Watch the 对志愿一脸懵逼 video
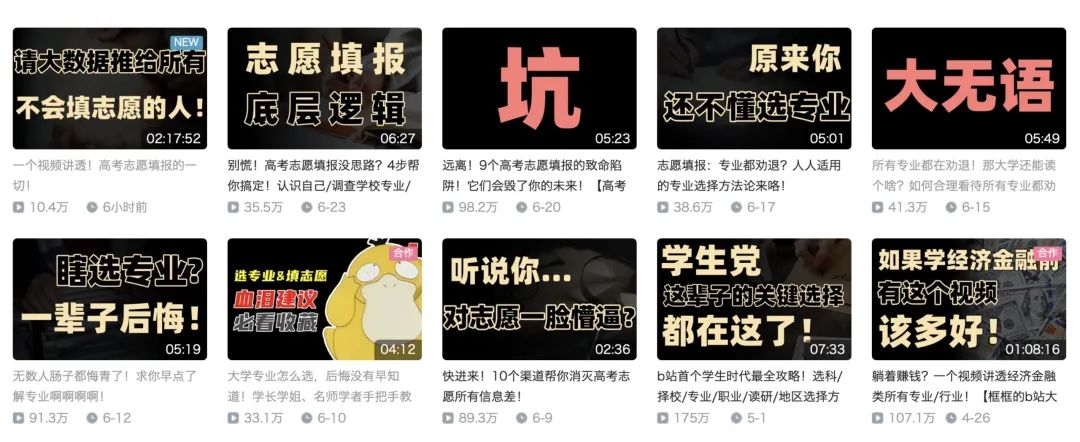The image size is (1080, 442). click(x=539, y=299)
